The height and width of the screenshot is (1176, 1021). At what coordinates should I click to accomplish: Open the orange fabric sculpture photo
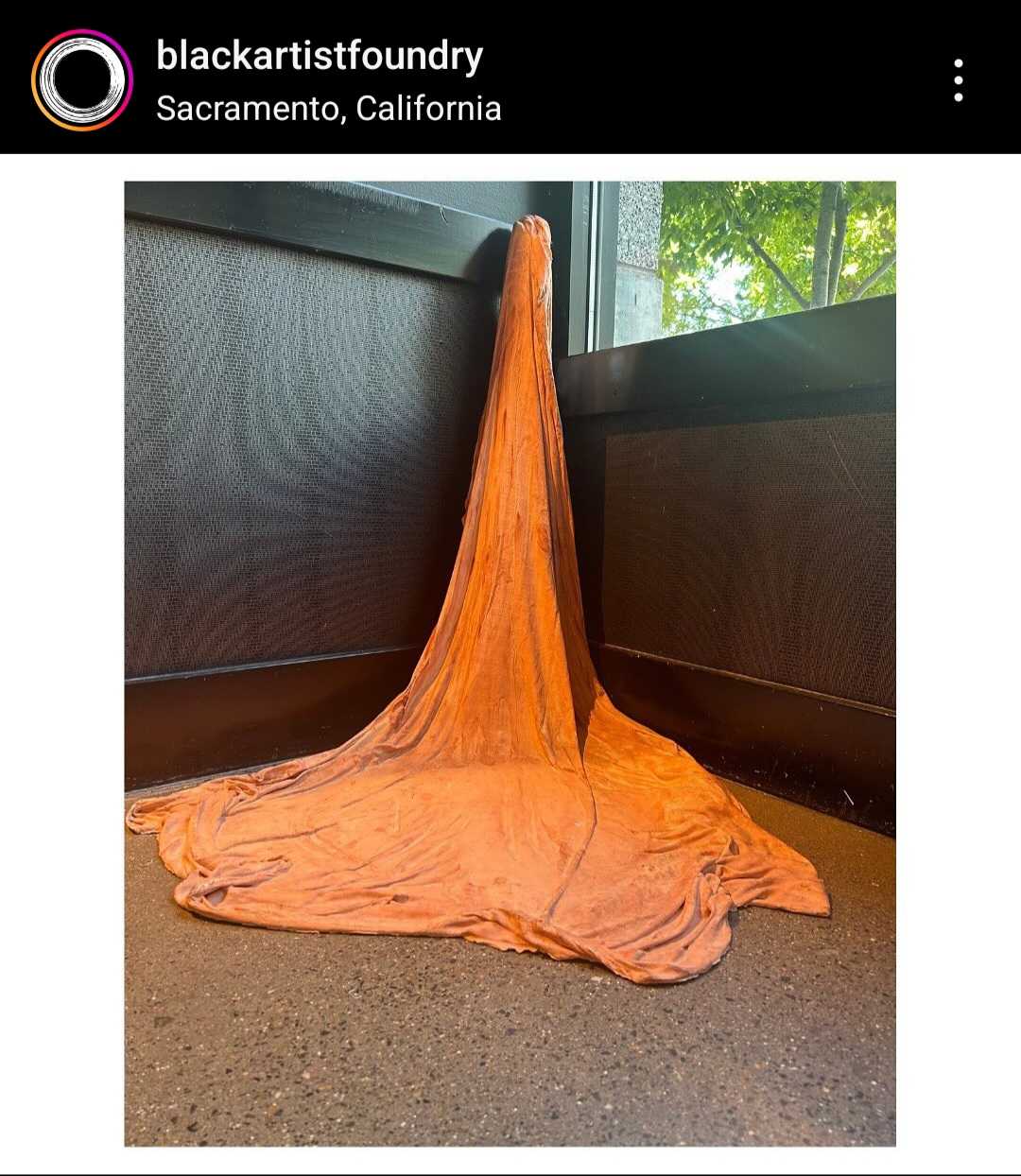[510, 662]
